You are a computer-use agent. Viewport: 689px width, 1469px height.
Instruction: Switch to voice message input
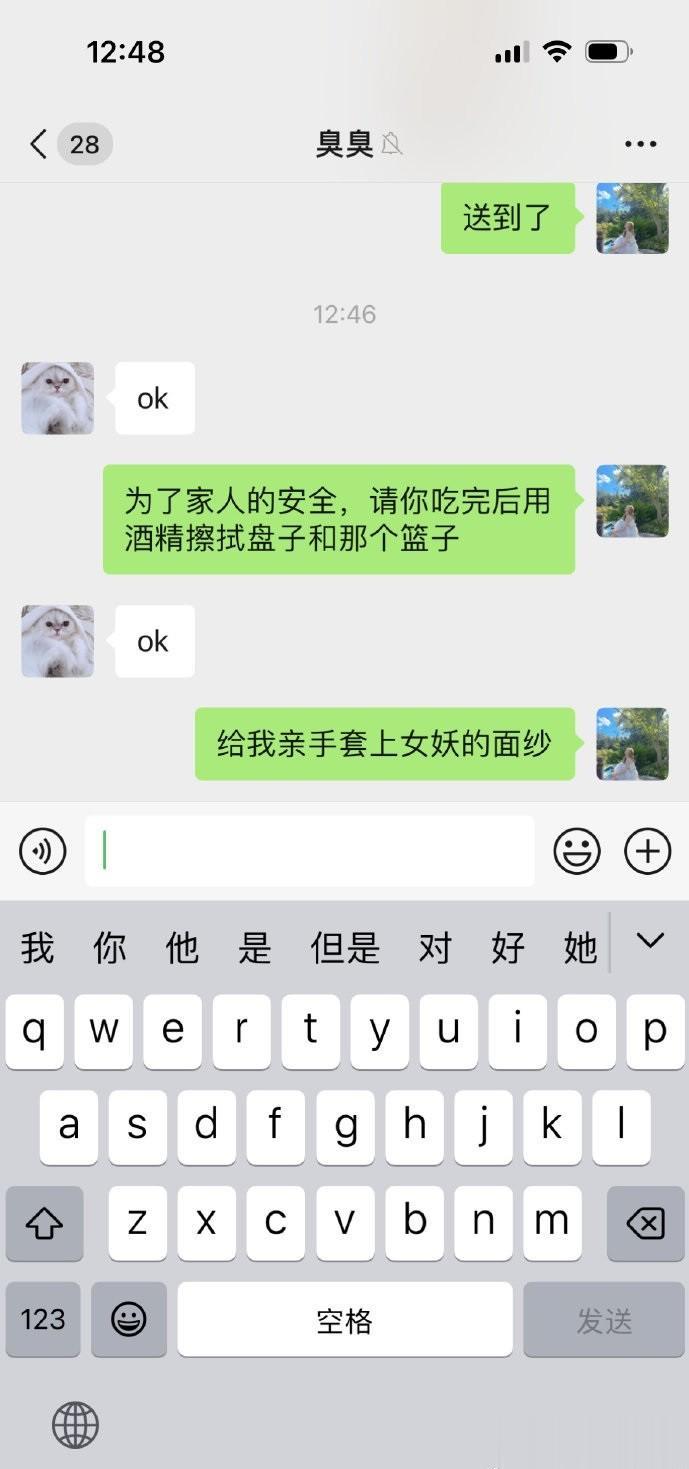[x=43, y=852]
